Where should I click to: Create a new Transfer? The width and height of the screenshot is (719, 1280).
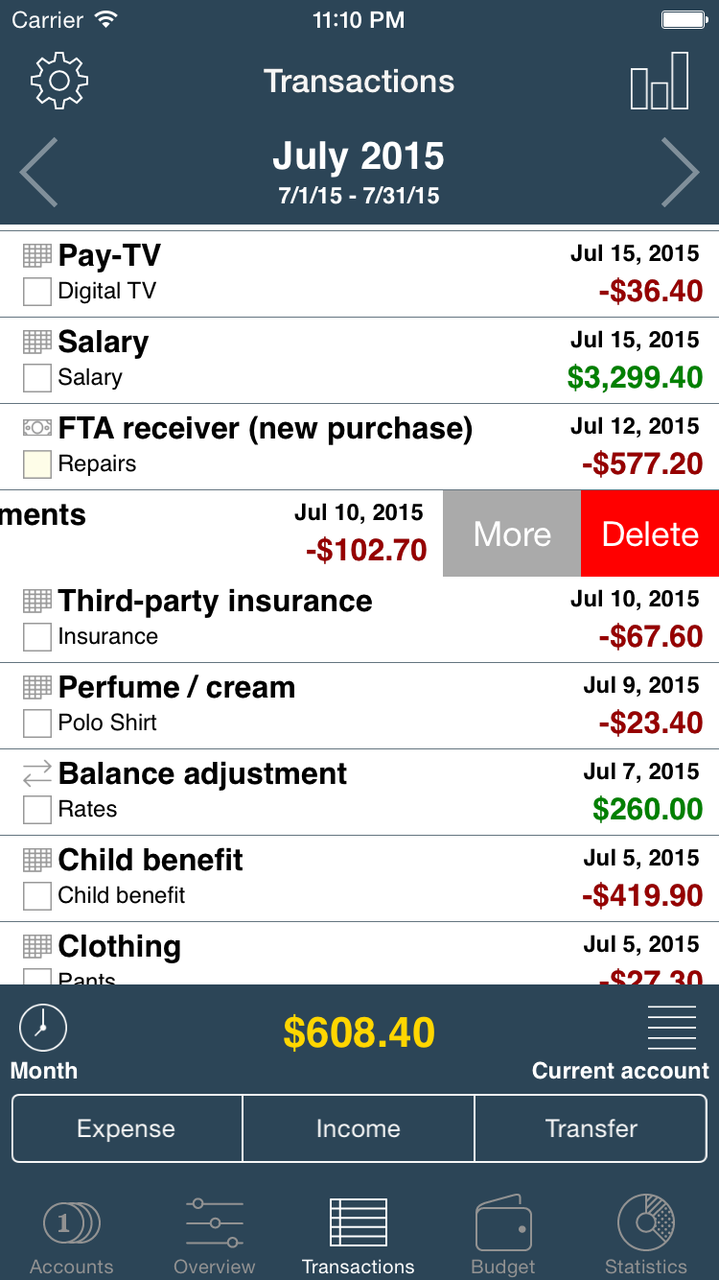[591, 1129]
